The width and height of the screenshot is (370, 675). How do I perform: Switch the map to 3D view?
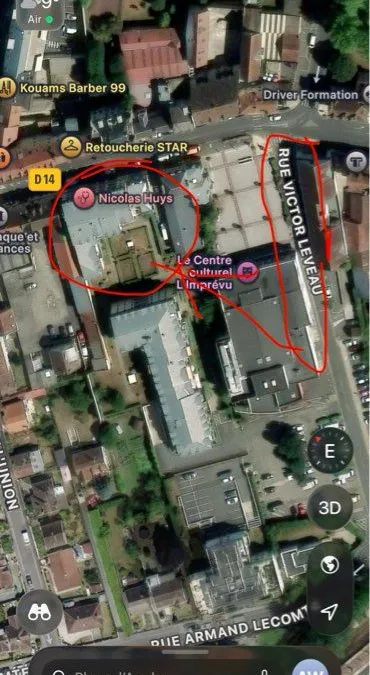[330, 508]
